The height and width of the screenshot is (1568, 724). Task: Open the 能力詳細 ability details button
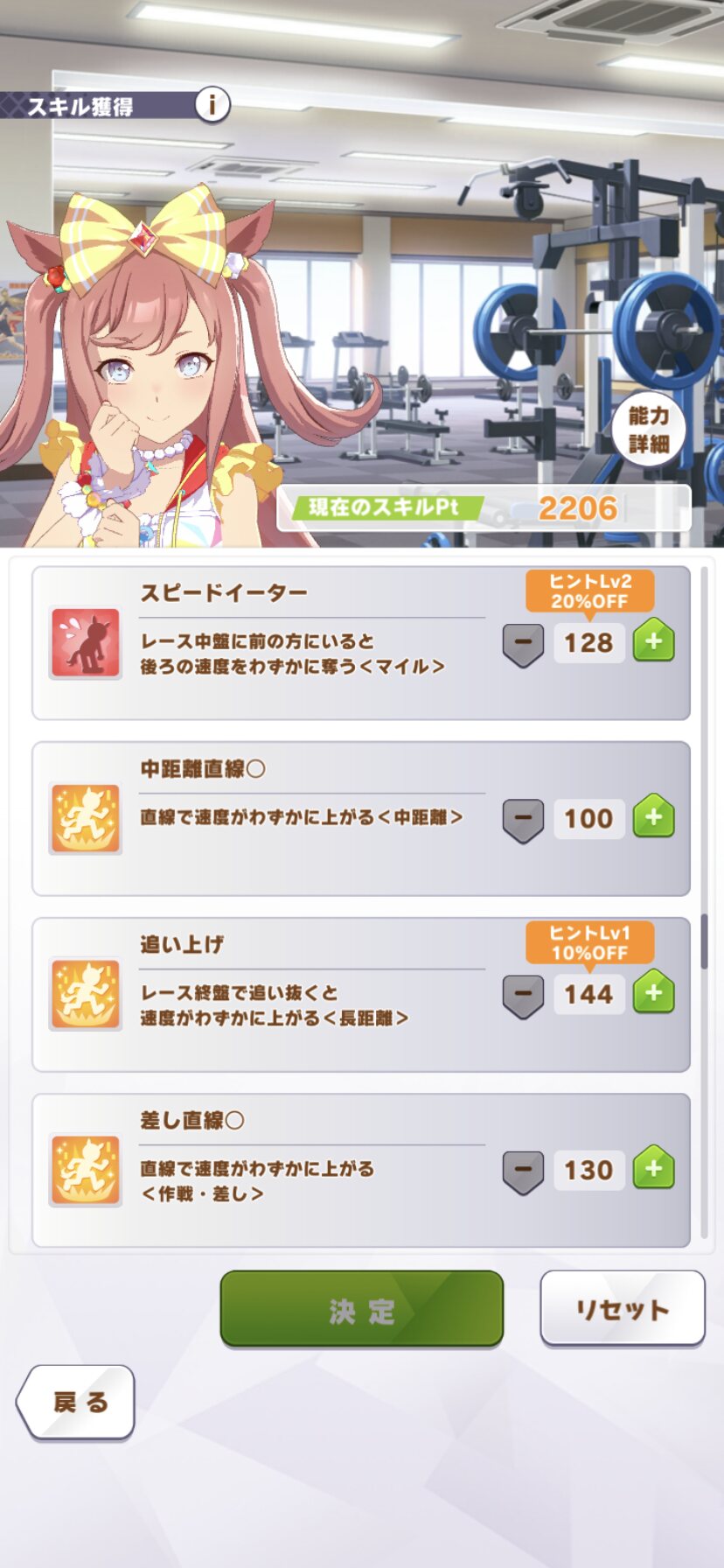coord(648,430)
